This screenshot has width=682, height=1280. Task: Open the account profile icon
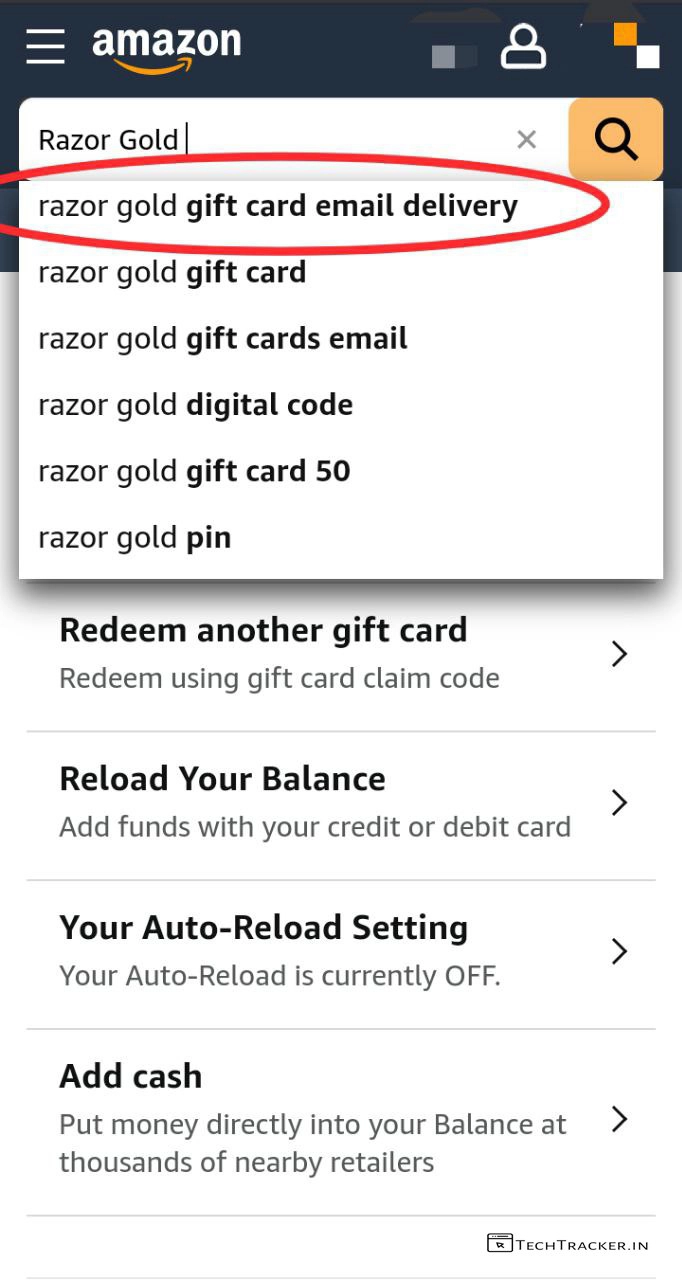tap(523, 47)
